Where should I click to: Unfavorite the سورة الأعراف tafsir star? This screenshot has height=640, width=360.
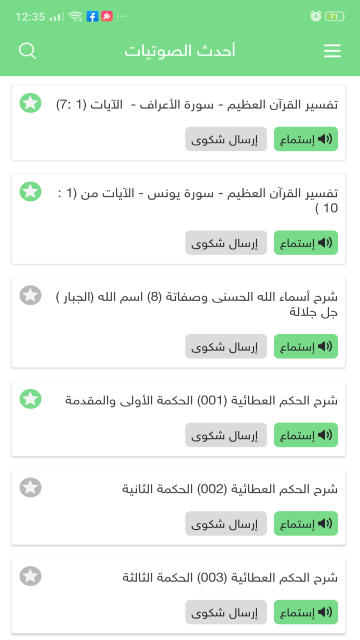click(x=31, y=103)
